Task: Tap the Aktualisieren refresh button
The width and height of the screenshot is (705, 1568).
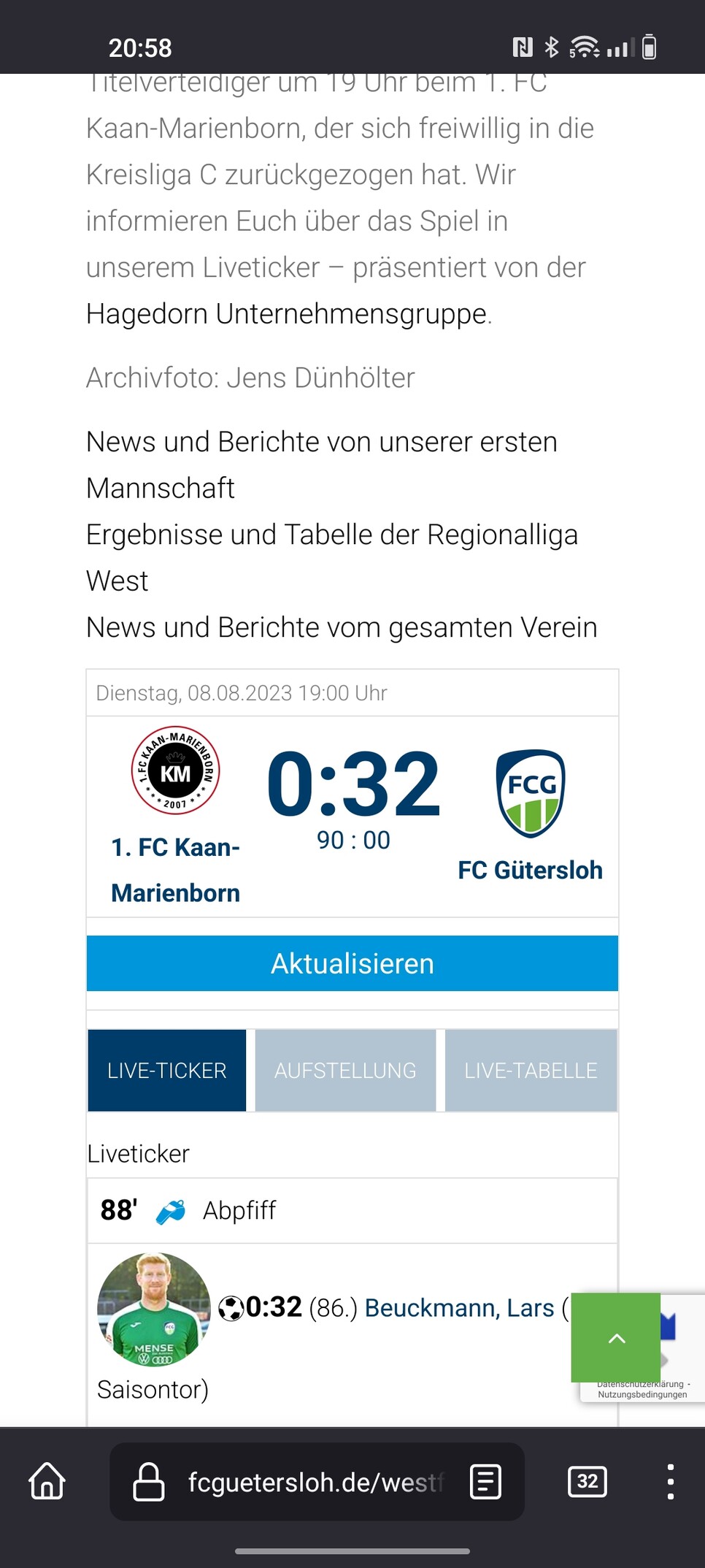Action: (x=352, y=963)
